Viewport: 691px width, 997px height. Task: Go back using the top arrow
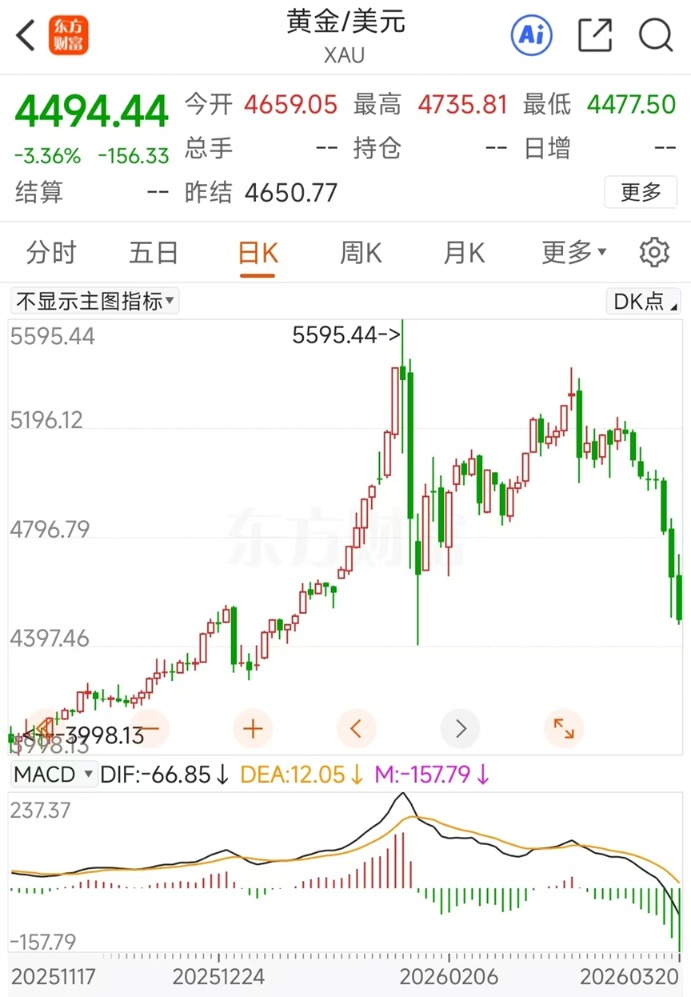pyautogui.click(x=26, y=36)
